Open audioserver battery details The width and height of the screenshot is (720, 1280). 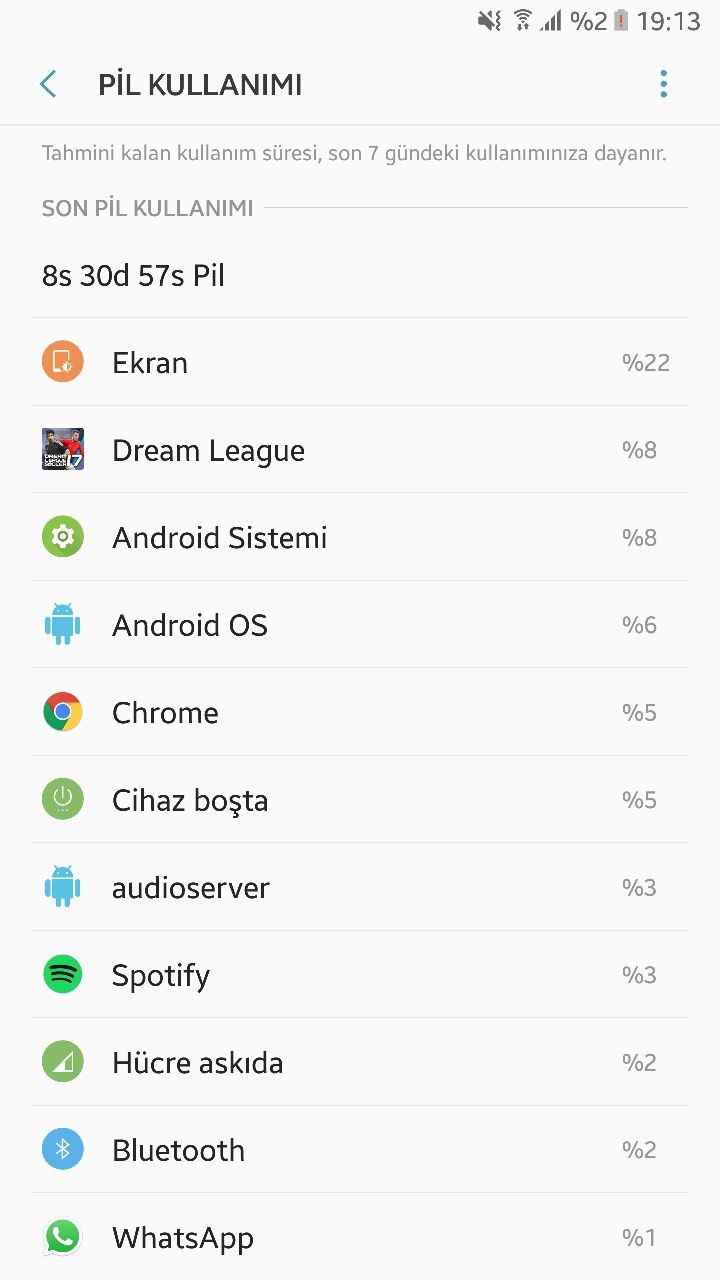[359, 887]
